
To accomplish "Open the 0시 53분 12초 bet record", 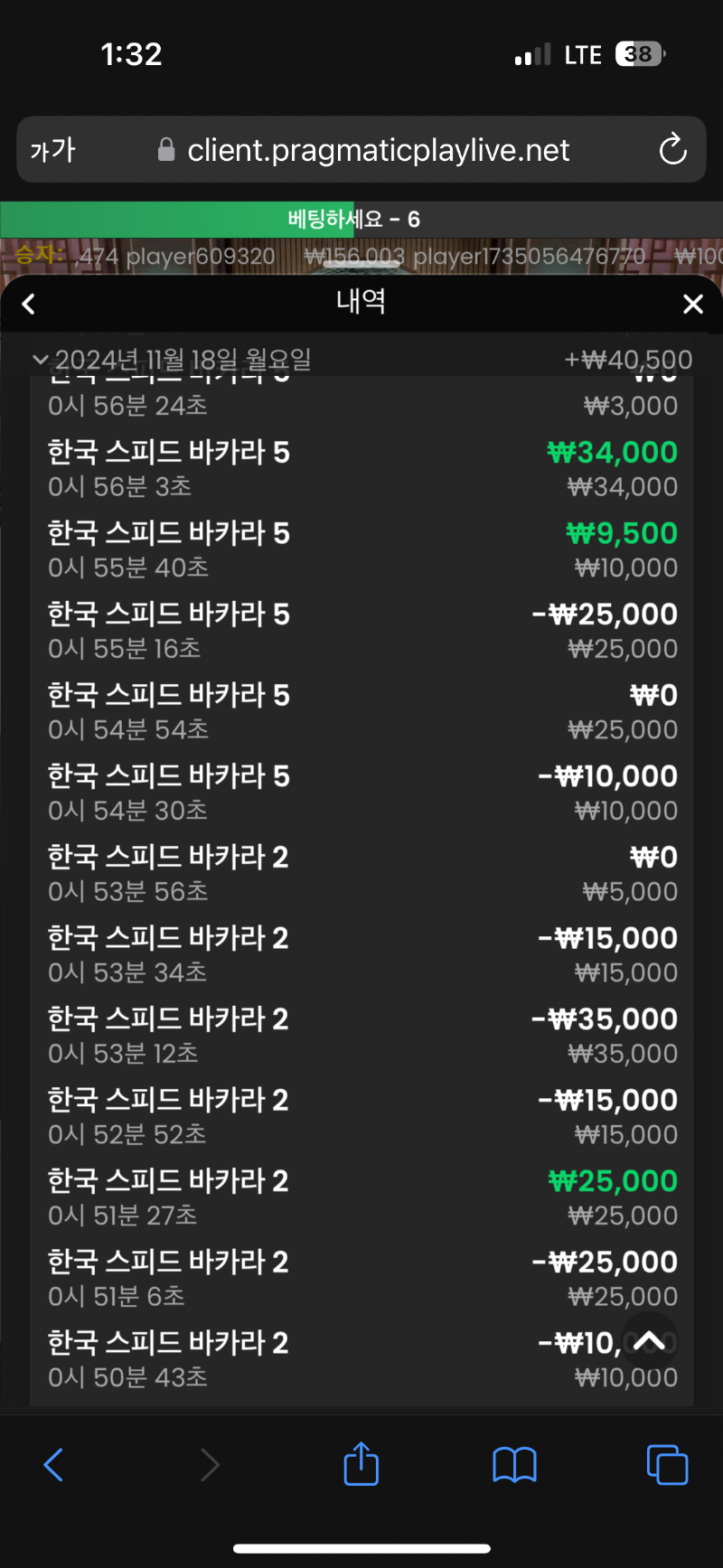I will point(361,1036).
